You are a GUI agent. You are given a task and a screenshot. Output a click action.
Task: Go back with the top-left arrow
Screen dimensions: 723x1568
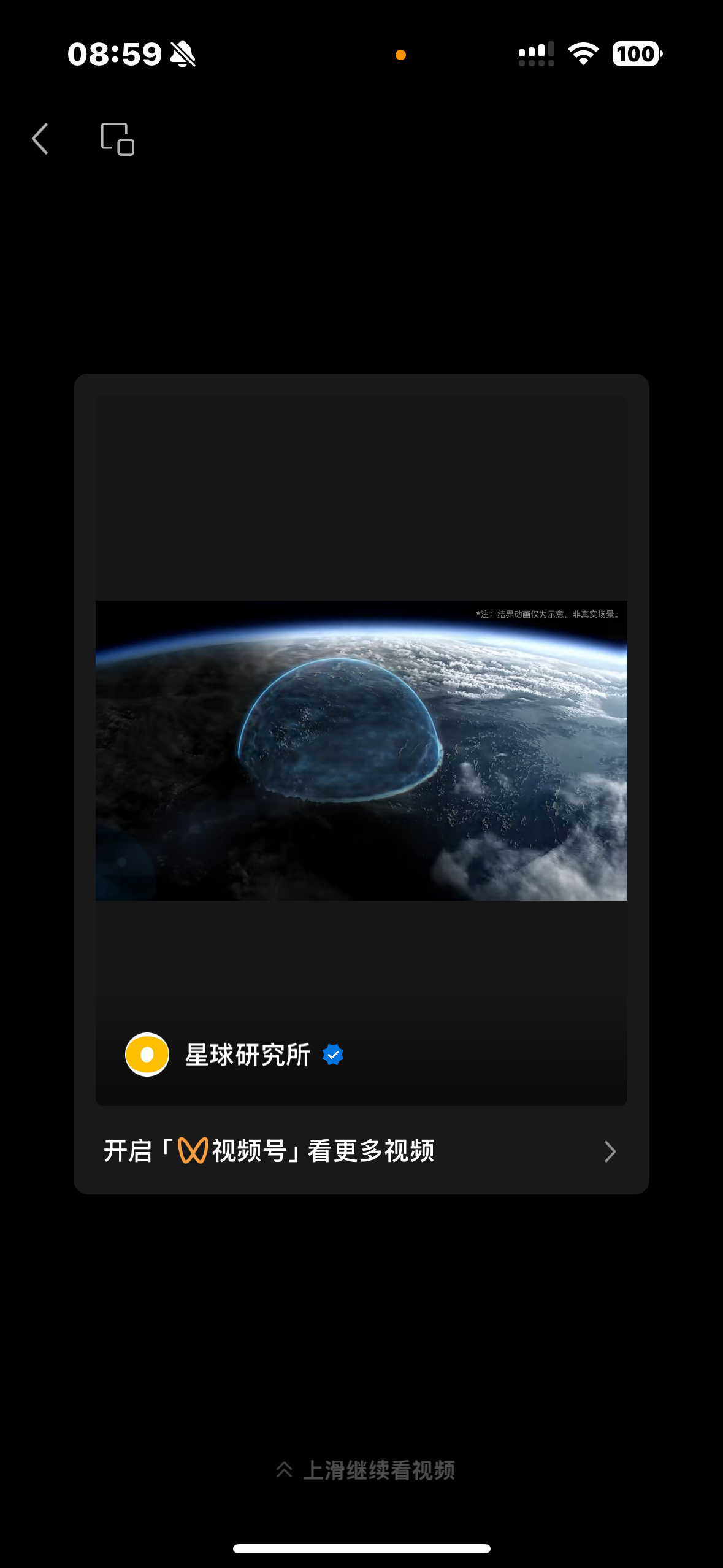40,139
